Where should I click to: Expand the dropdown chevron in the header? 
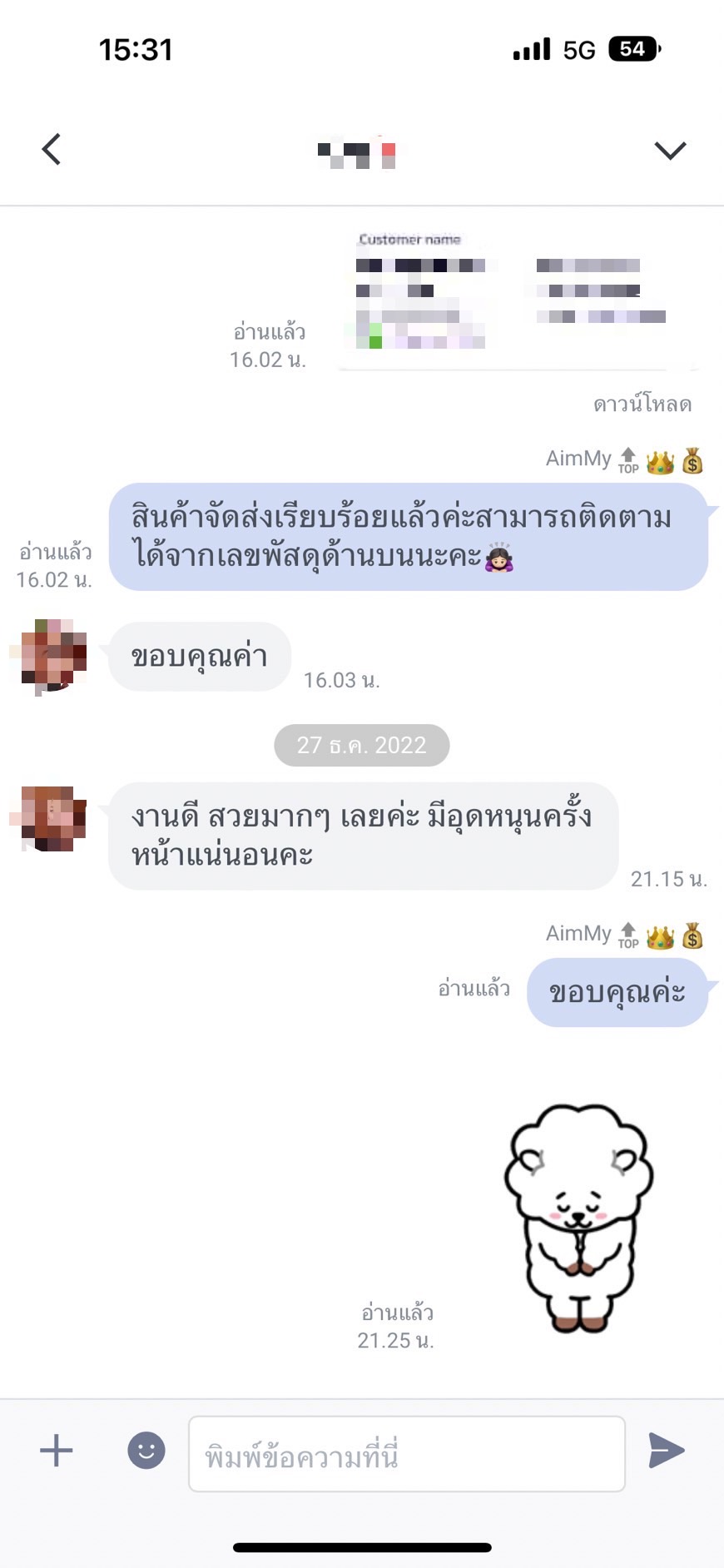(x=669, y=150)
